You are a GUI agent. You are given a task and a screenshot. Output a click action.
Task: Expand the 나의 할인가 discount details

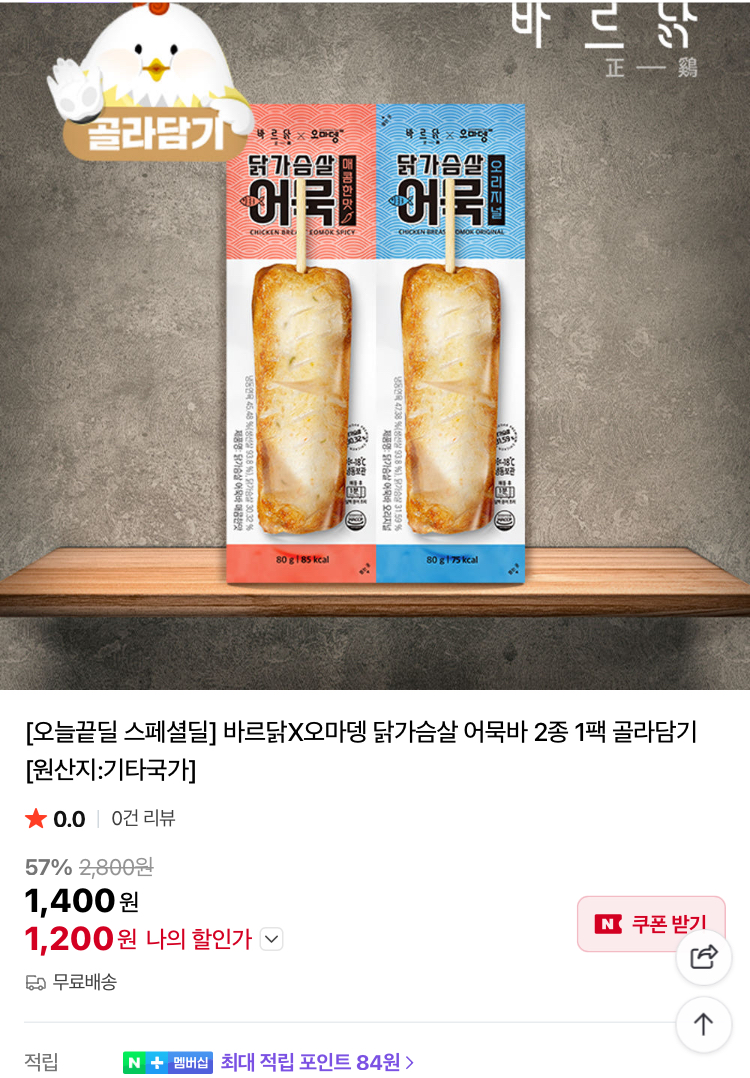click(x=272, y=939)
